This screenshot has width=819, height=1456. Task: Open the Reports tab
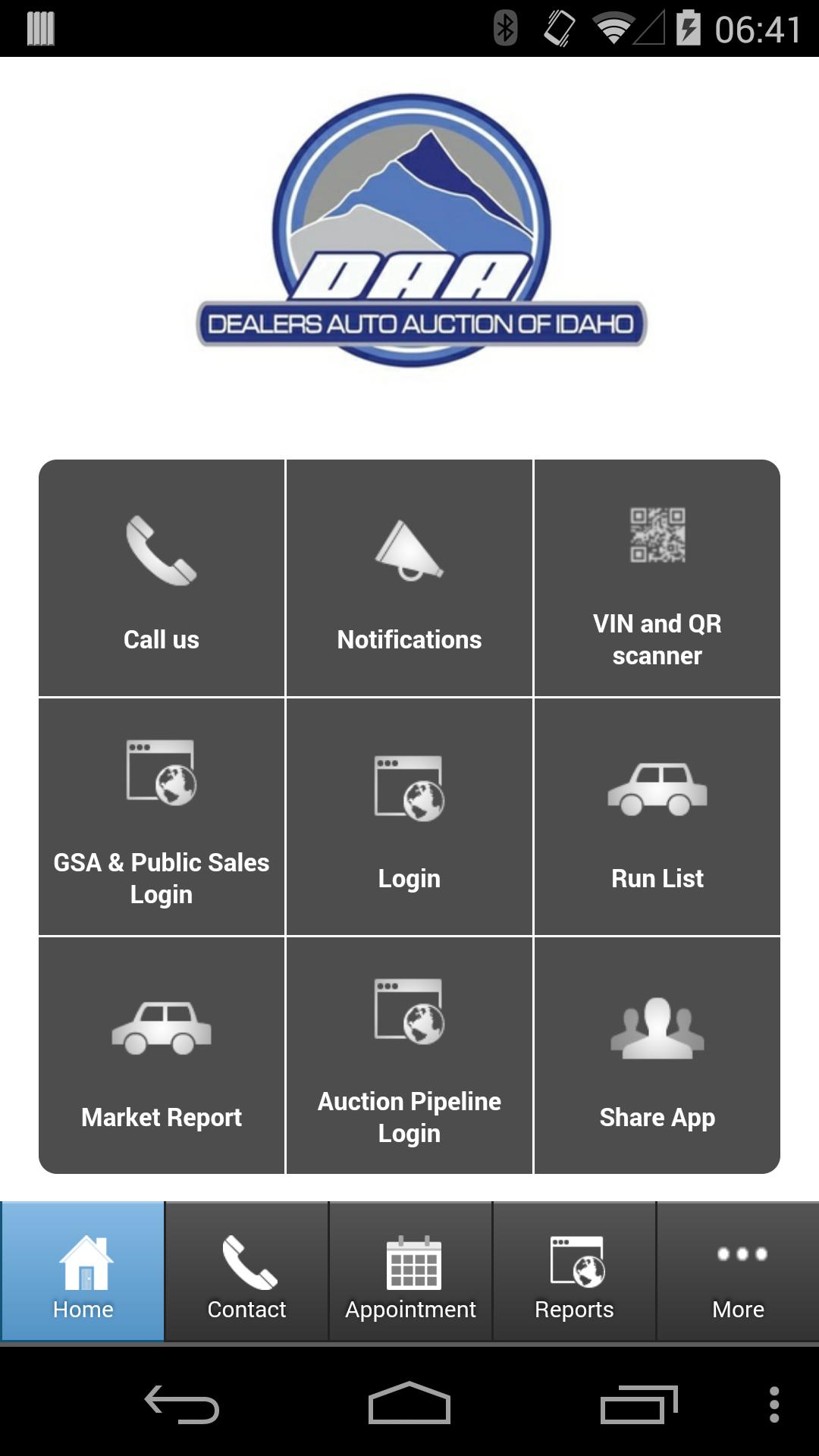(x=573, y=1270)
